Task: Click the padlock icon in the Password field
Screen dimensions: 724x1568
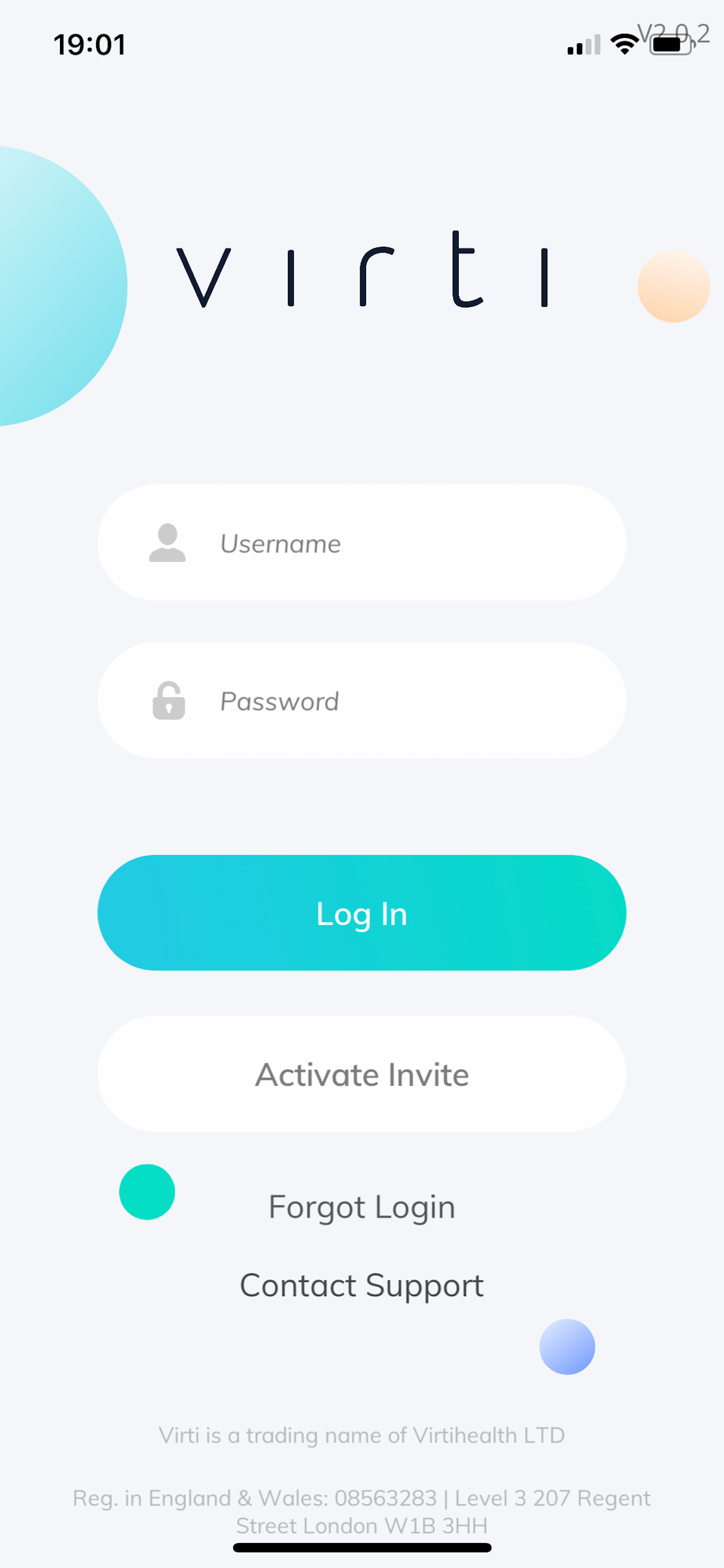Action: 168,701
